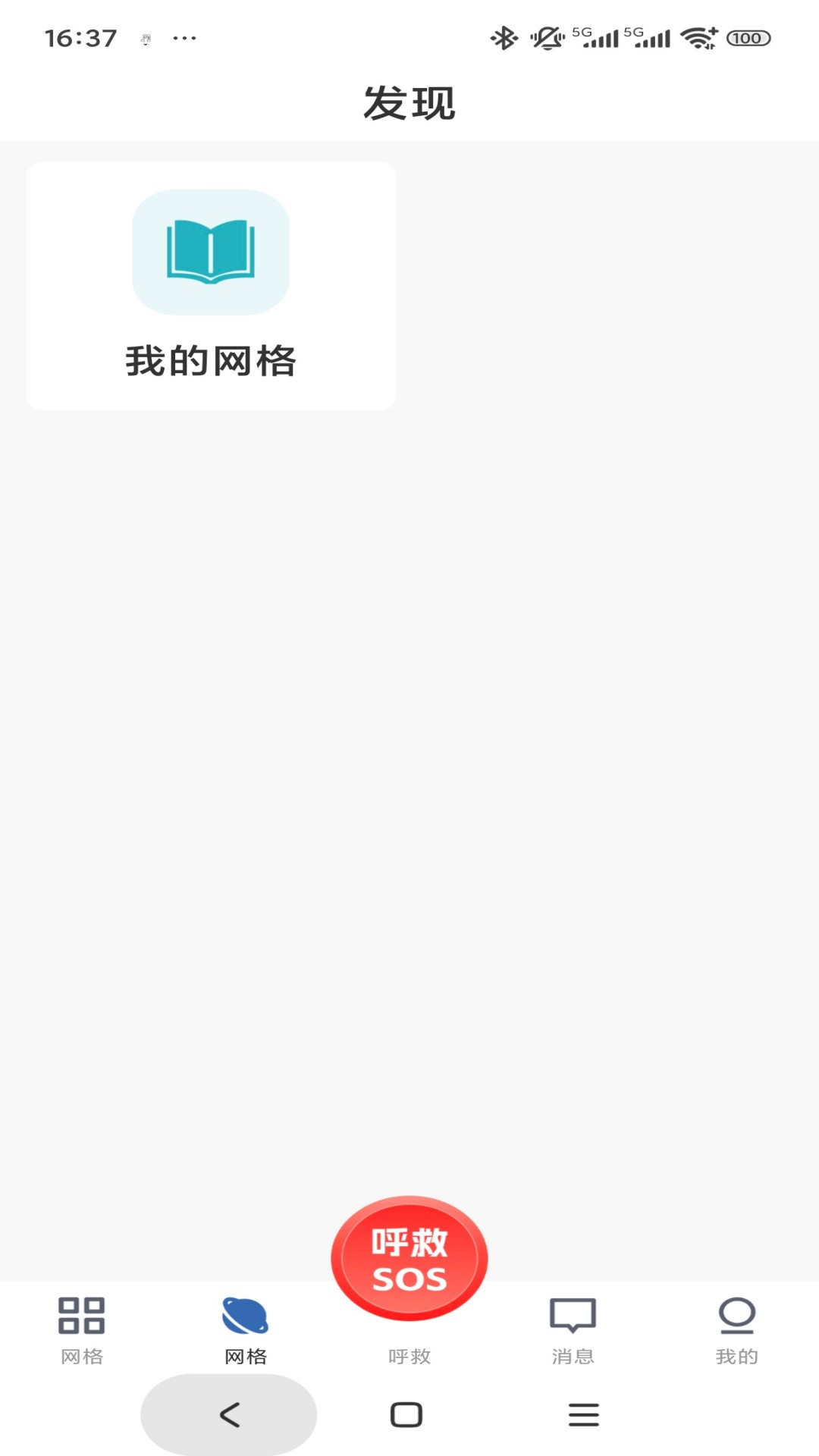Image resolution: width=819 pixels, height=1456 pixels.
Task: Tap the system back button
Action: tap(229, 1414)
